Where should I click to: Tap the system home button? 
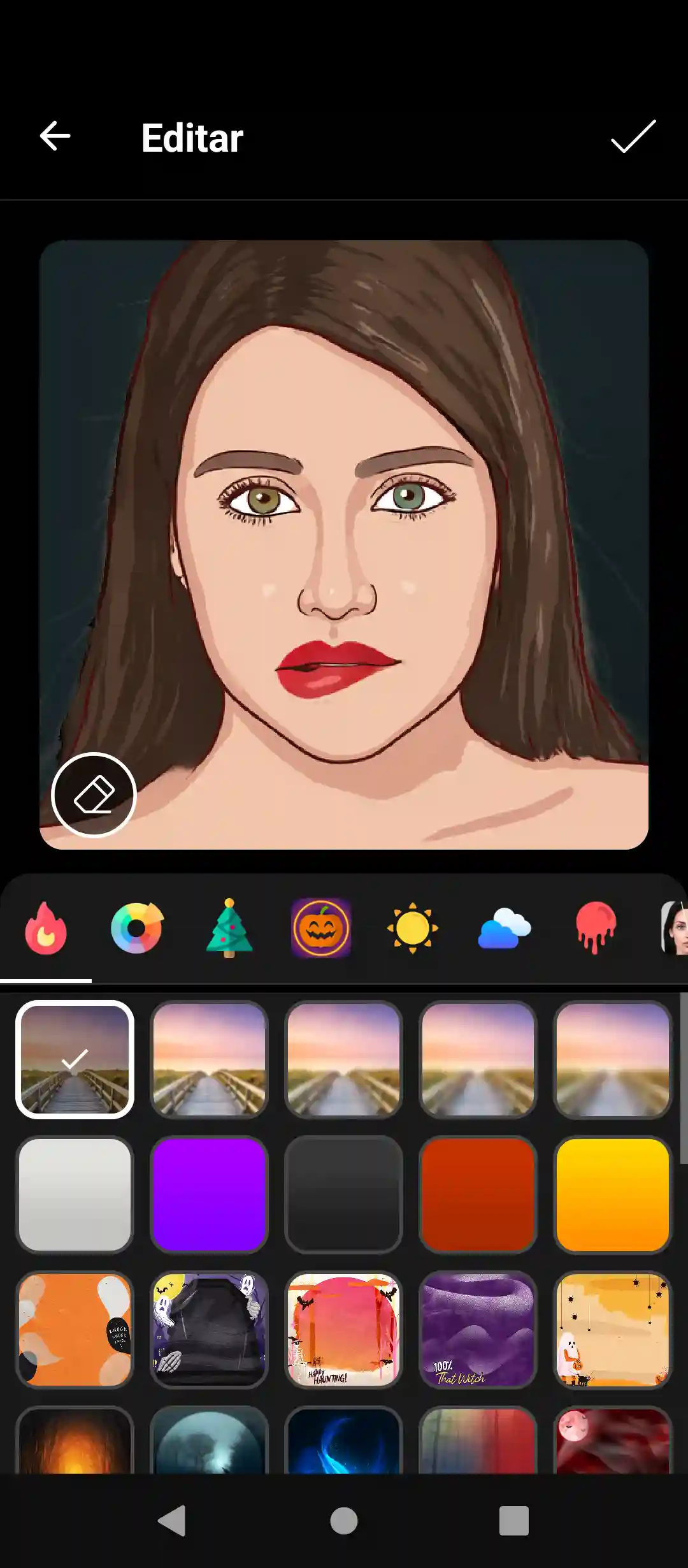point(344,1521)
